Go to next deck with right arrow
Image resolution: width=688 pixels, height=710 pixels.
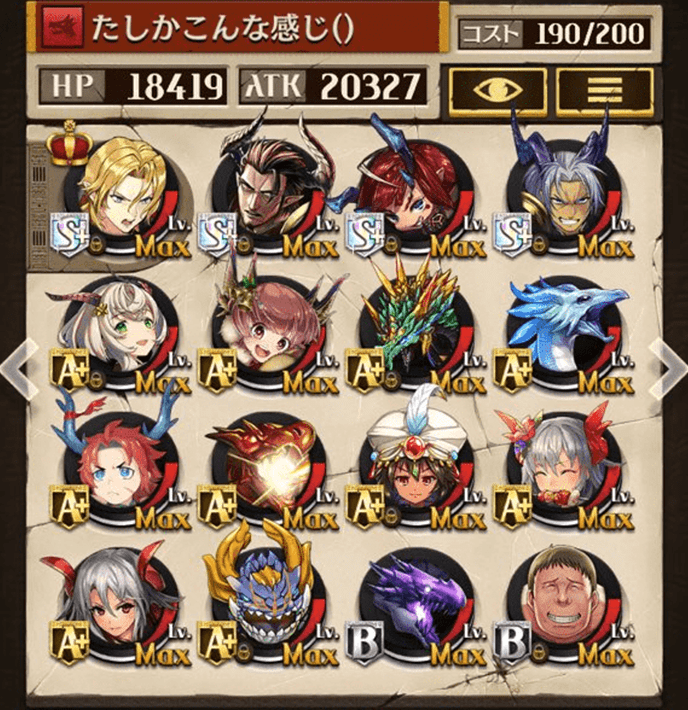point(668,365)
